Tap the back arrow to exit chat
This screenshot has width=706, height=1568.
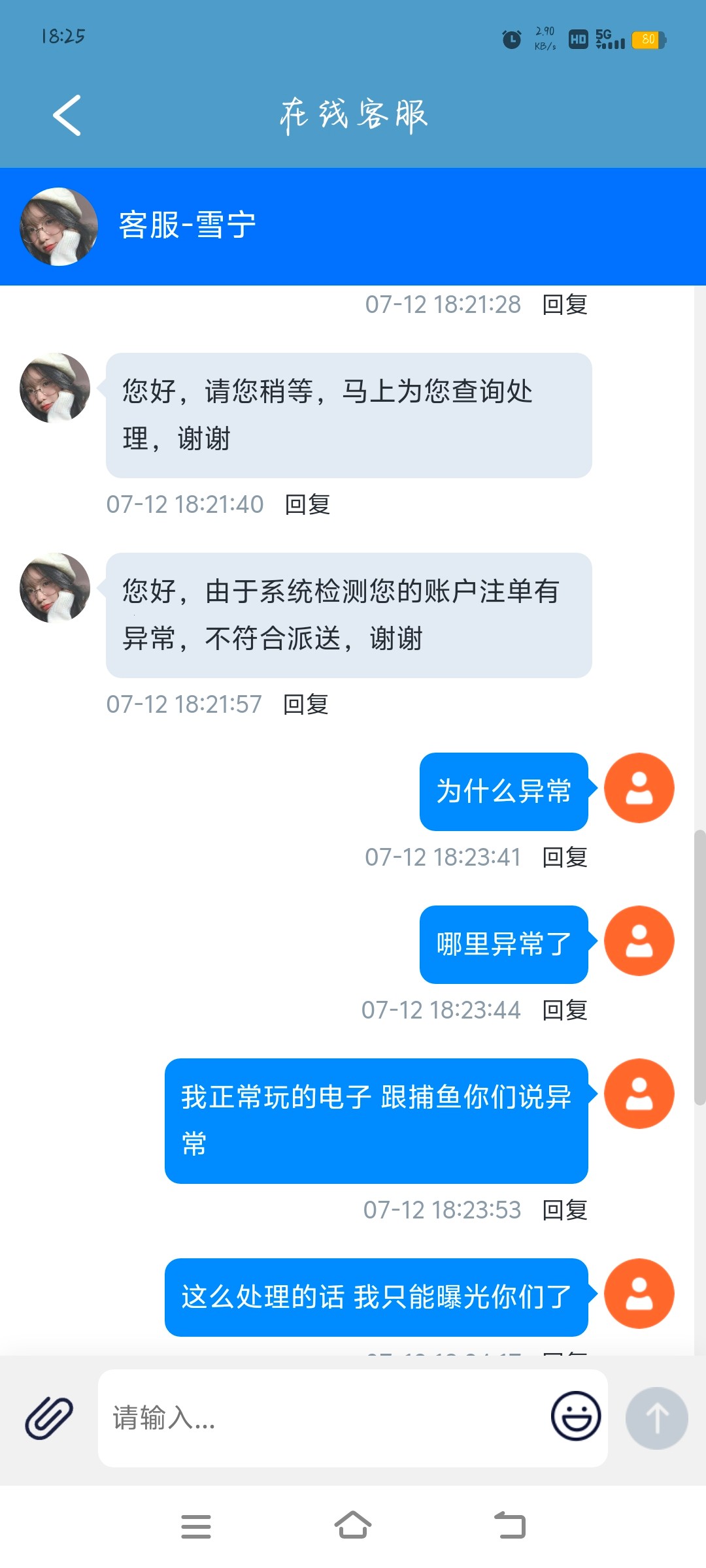point(65,114)
